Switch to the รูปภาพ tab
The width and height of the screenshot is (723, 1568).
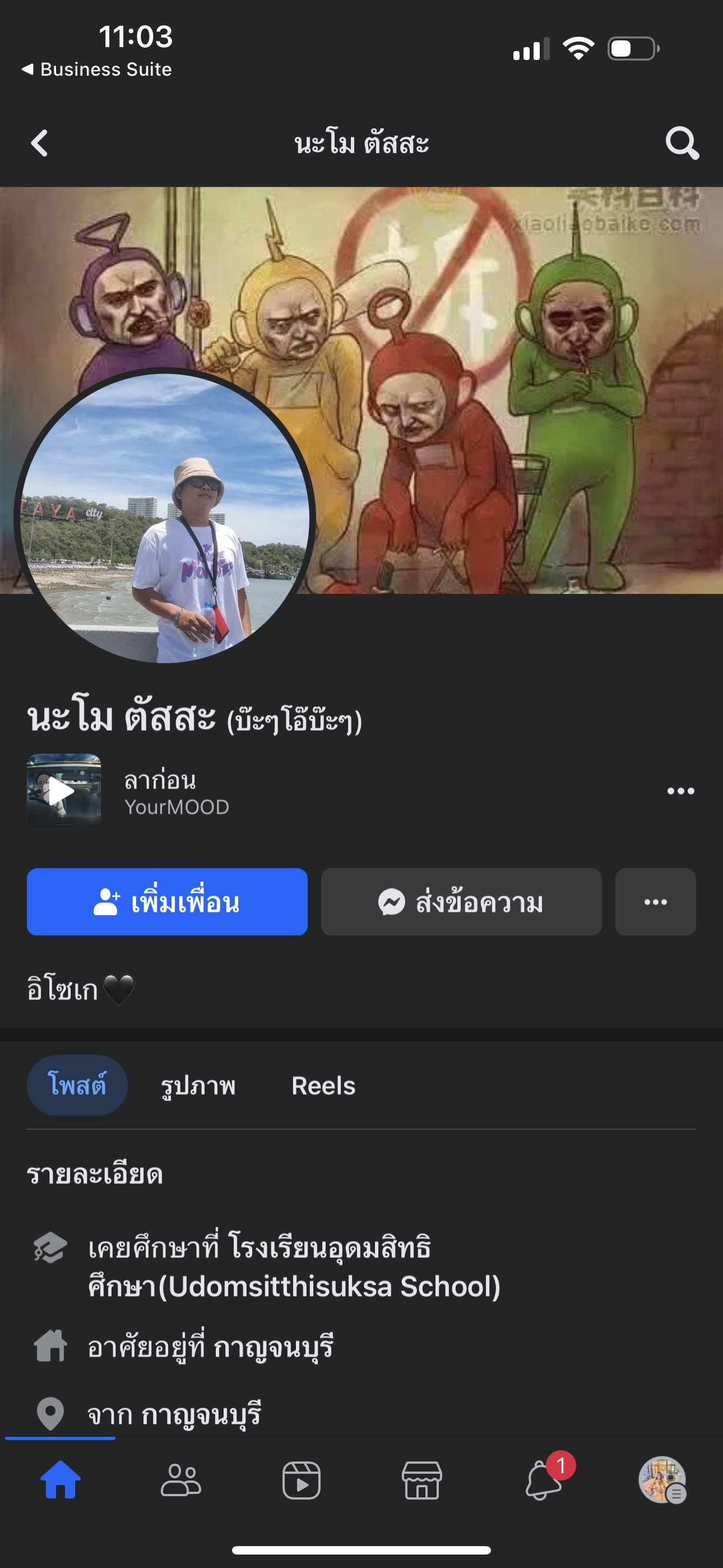point(198,1086)
